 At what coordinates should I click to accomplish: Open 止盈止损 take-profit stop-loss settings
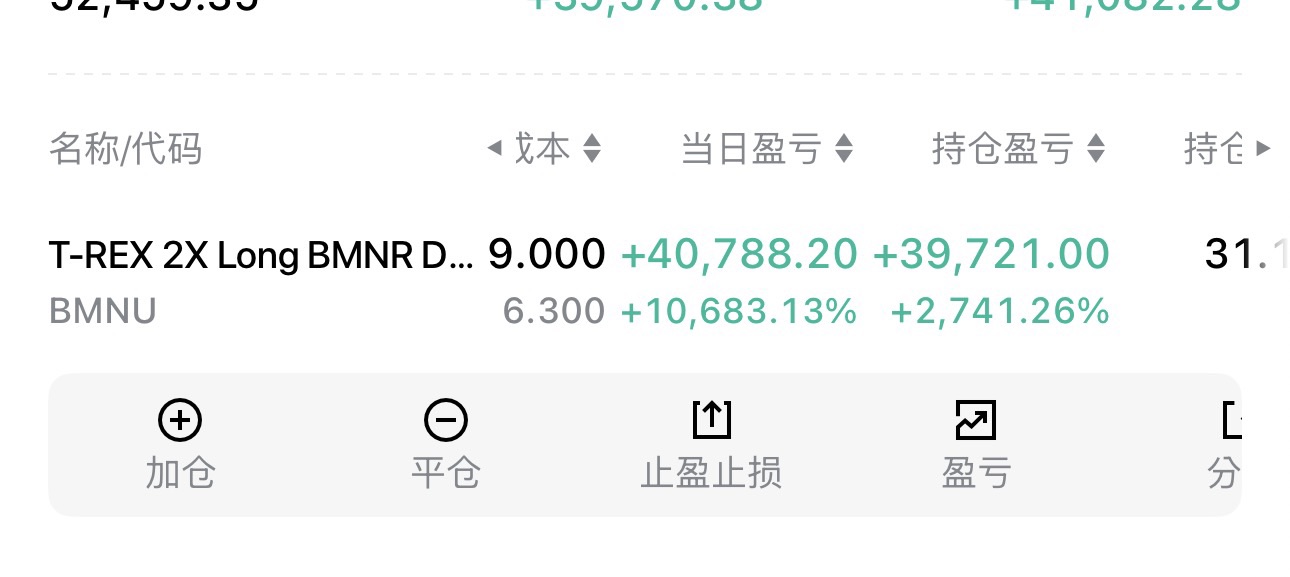click(711, 443)
